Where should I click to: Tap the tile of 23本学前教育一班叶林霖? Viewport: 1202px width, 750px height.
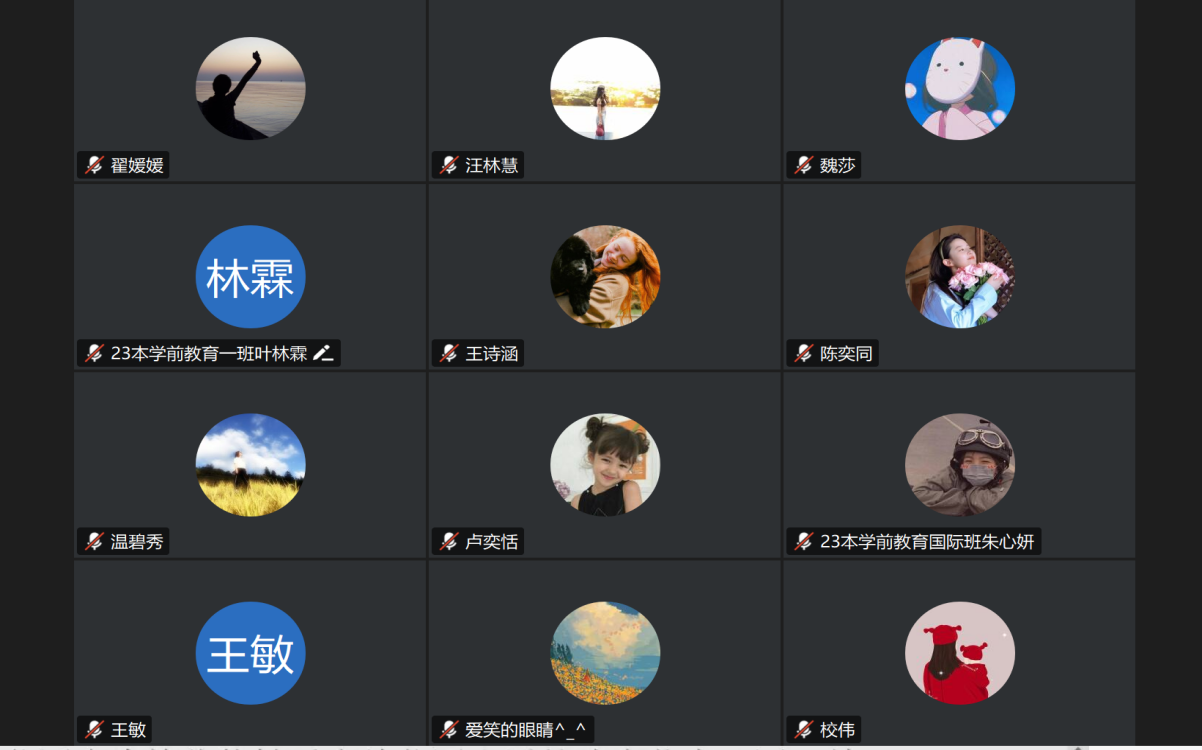pos(250,277)
